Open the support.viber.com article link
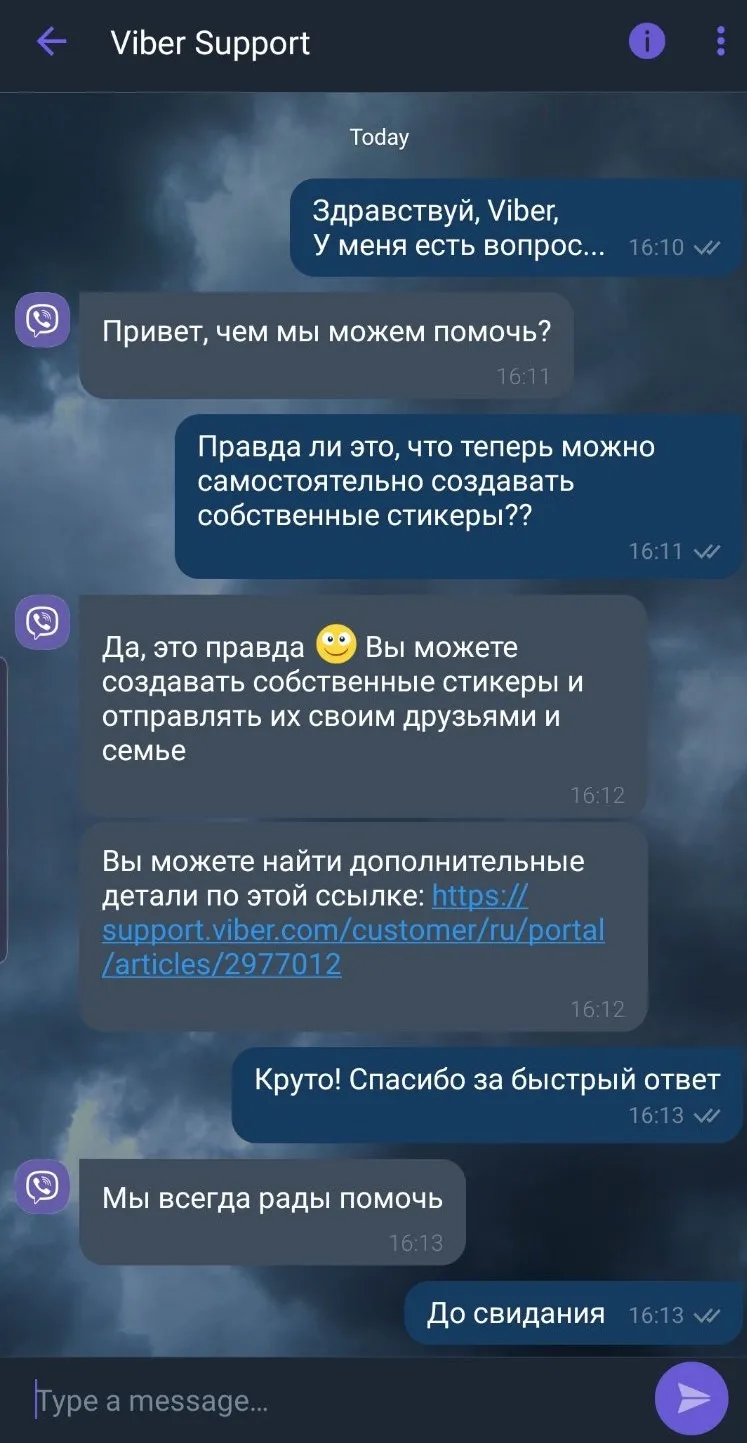747x1443 pixels. coord(353,930)
